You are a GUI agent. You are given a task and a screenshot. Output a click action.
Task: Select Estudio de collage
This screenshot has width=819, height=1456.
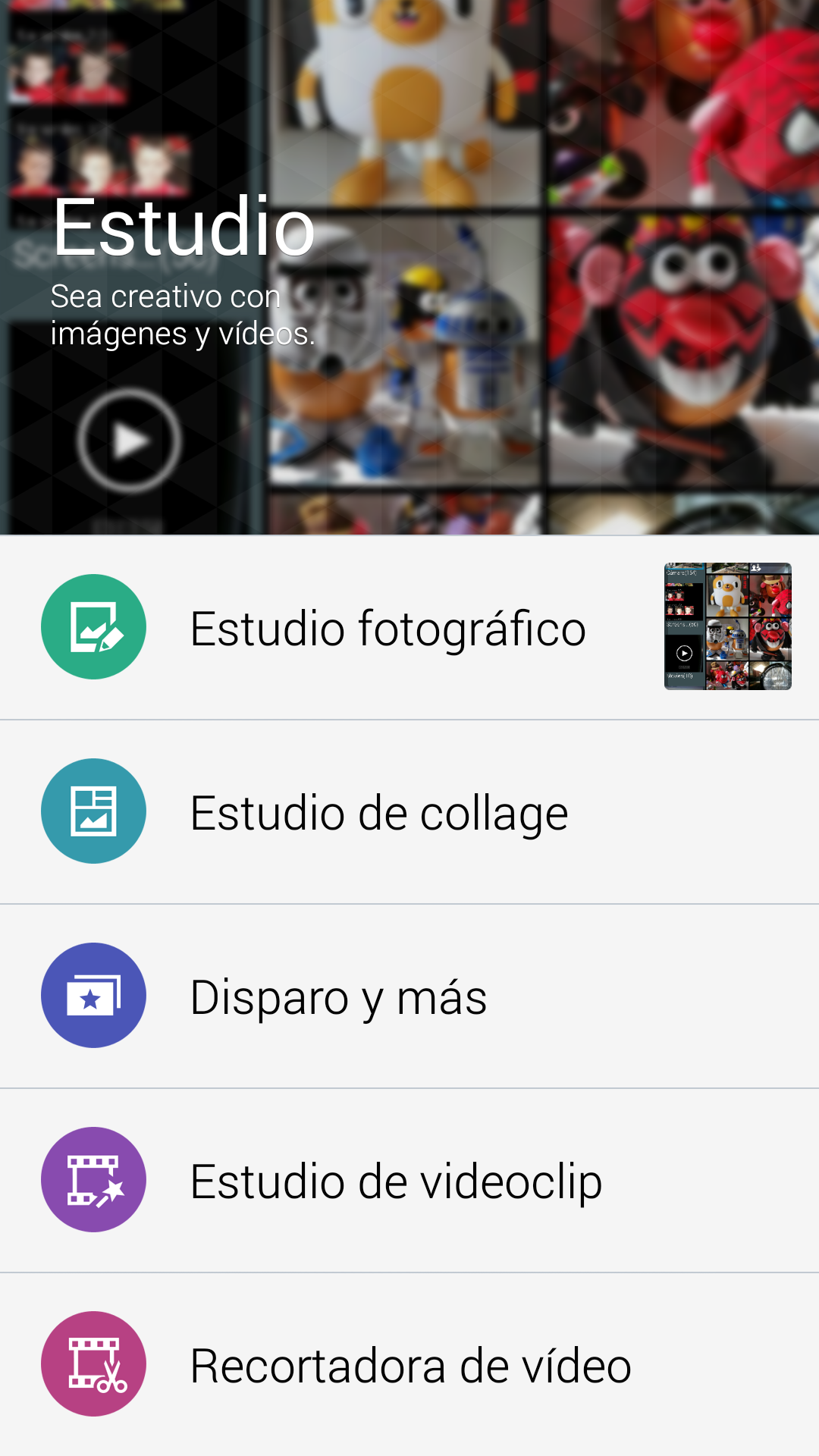point(379,812)
